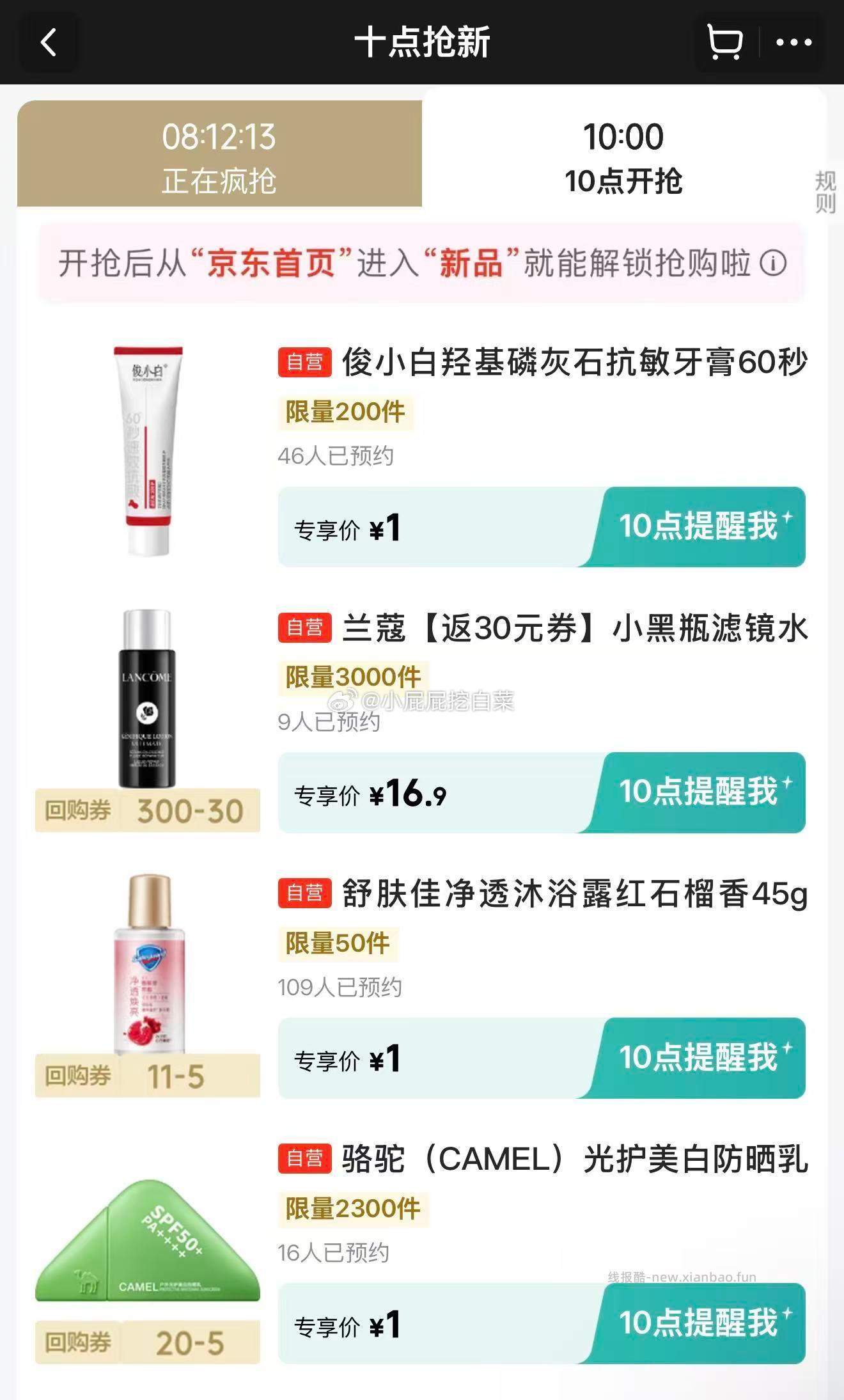Click the 京东首页 link in the banner
Viewport: 844px width, 1400px height.
[x=272, y=263]
